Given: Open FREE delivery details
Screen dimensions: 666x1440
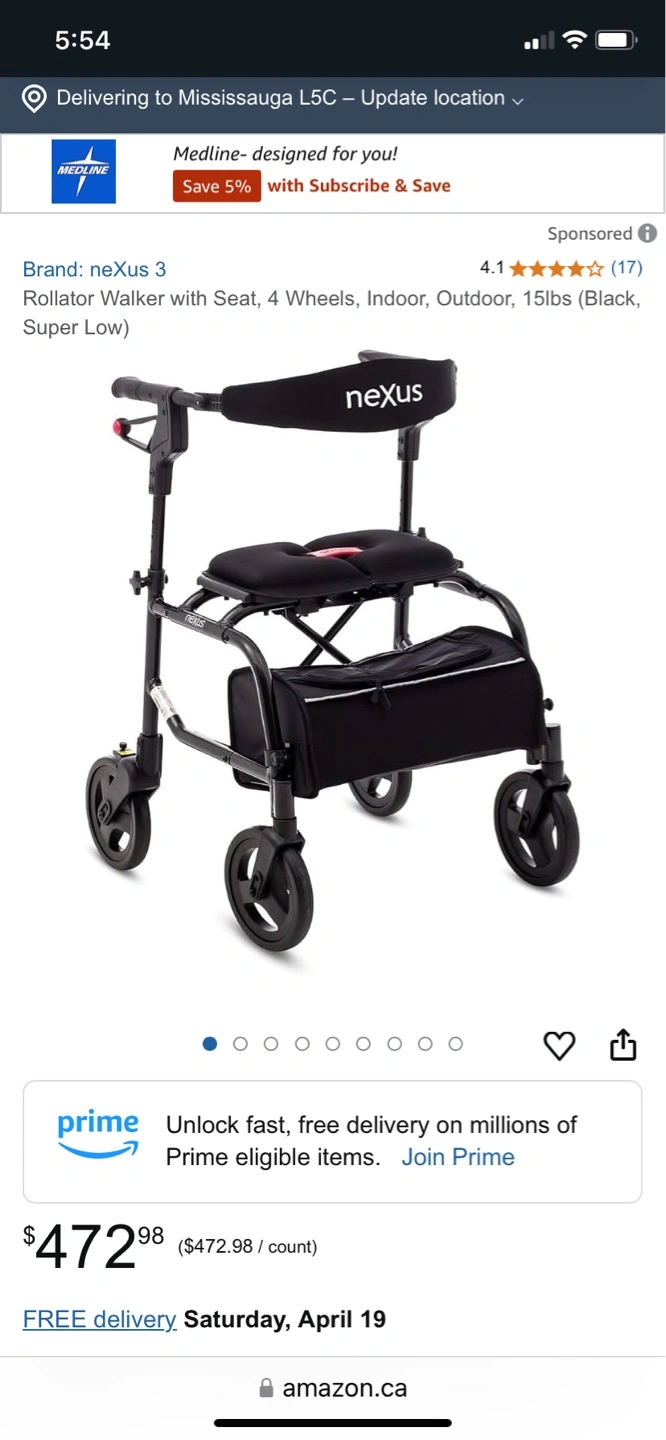Looking at the screenshot, I should tap(99, 1319).
